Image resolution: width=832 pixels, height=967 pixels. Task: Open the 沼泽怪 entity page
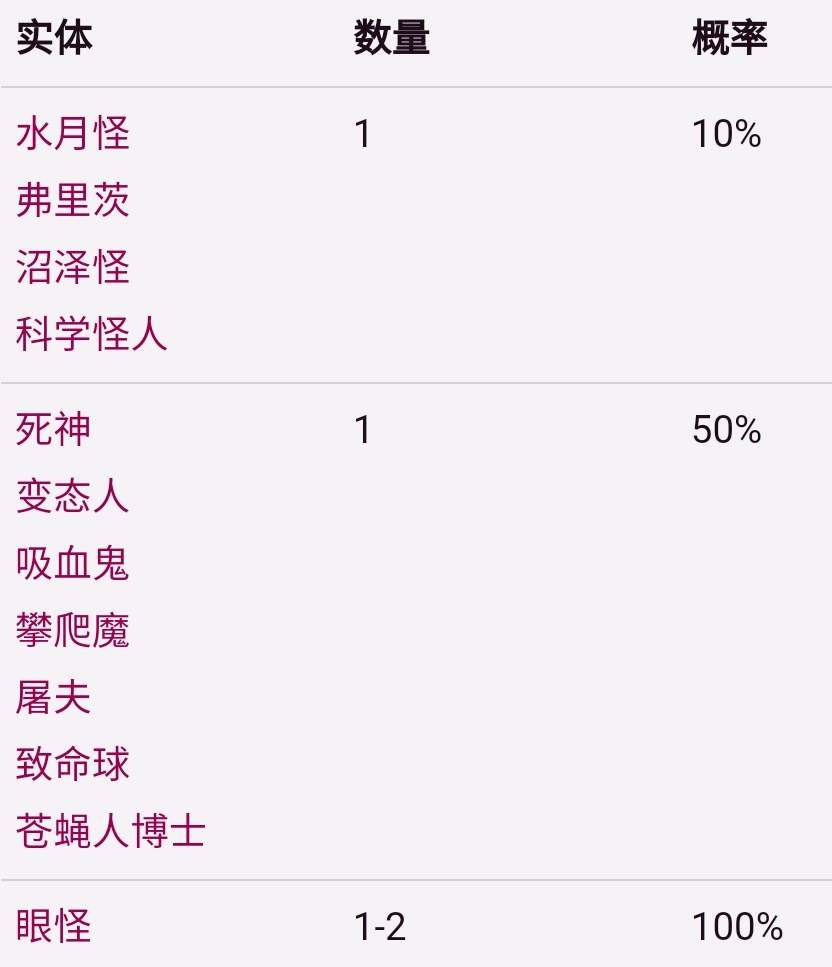(x=73, y=268)
